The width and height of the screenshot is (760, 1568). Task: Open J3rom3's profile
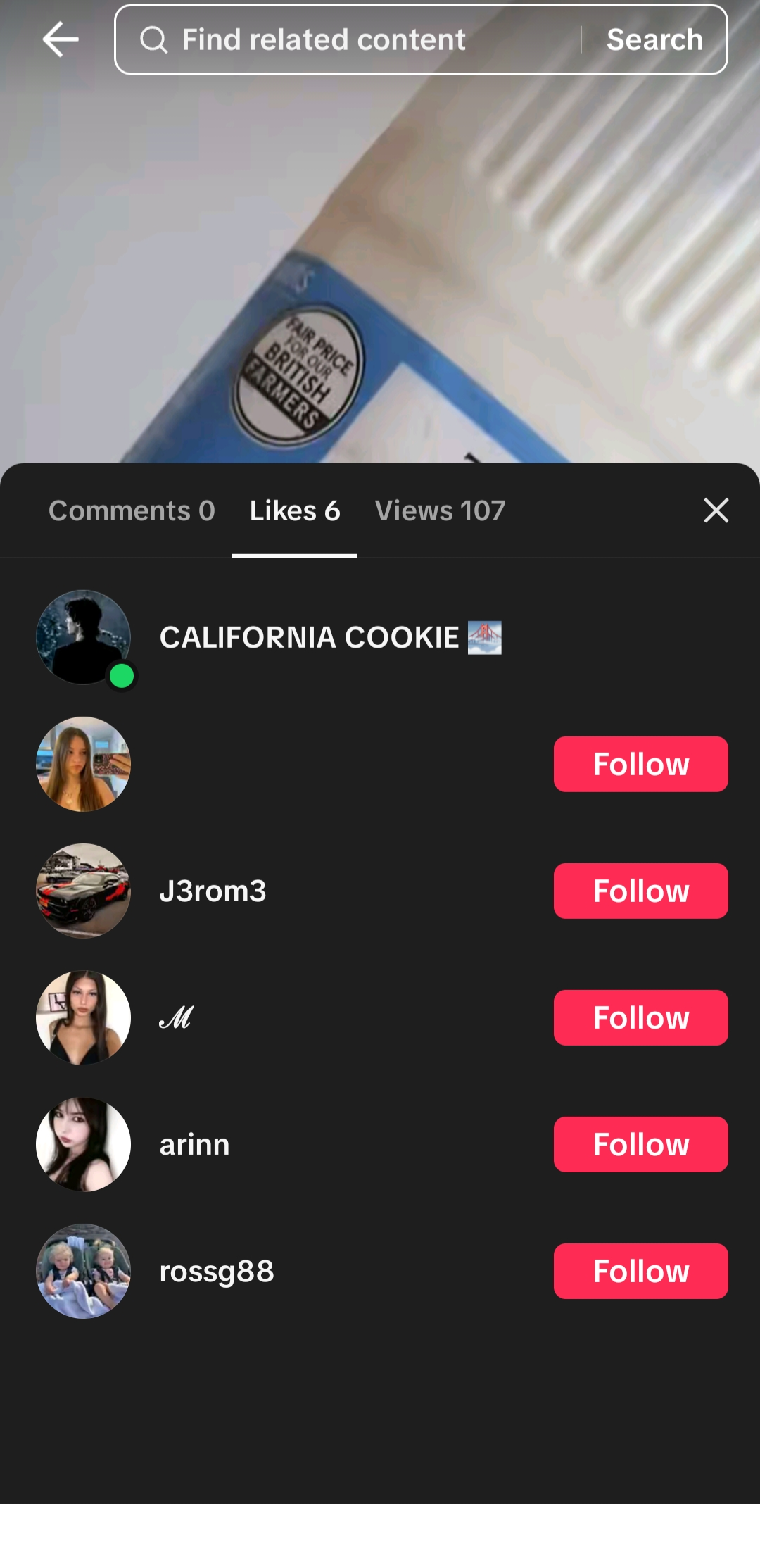click(213, 891)
